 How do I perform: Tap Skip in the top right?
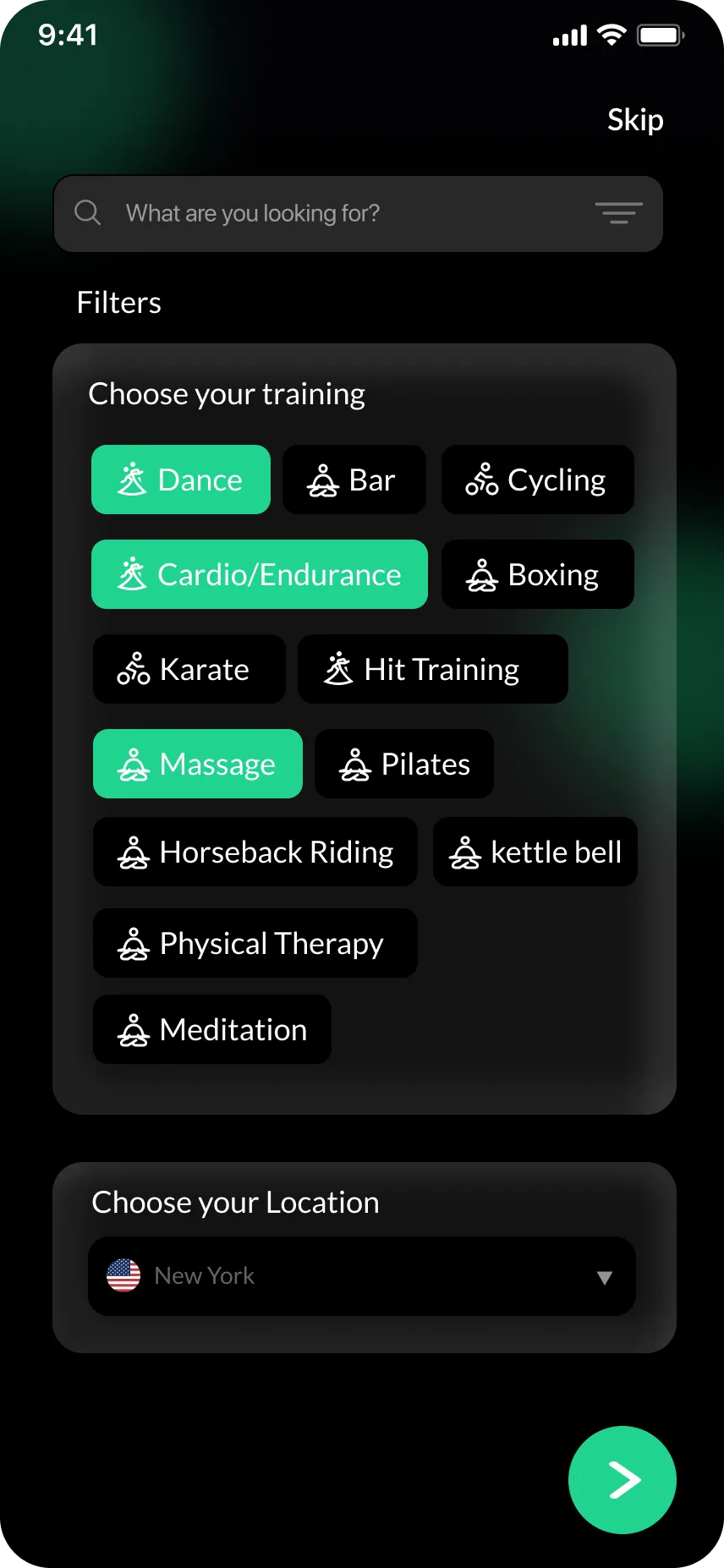pos(634,119)
